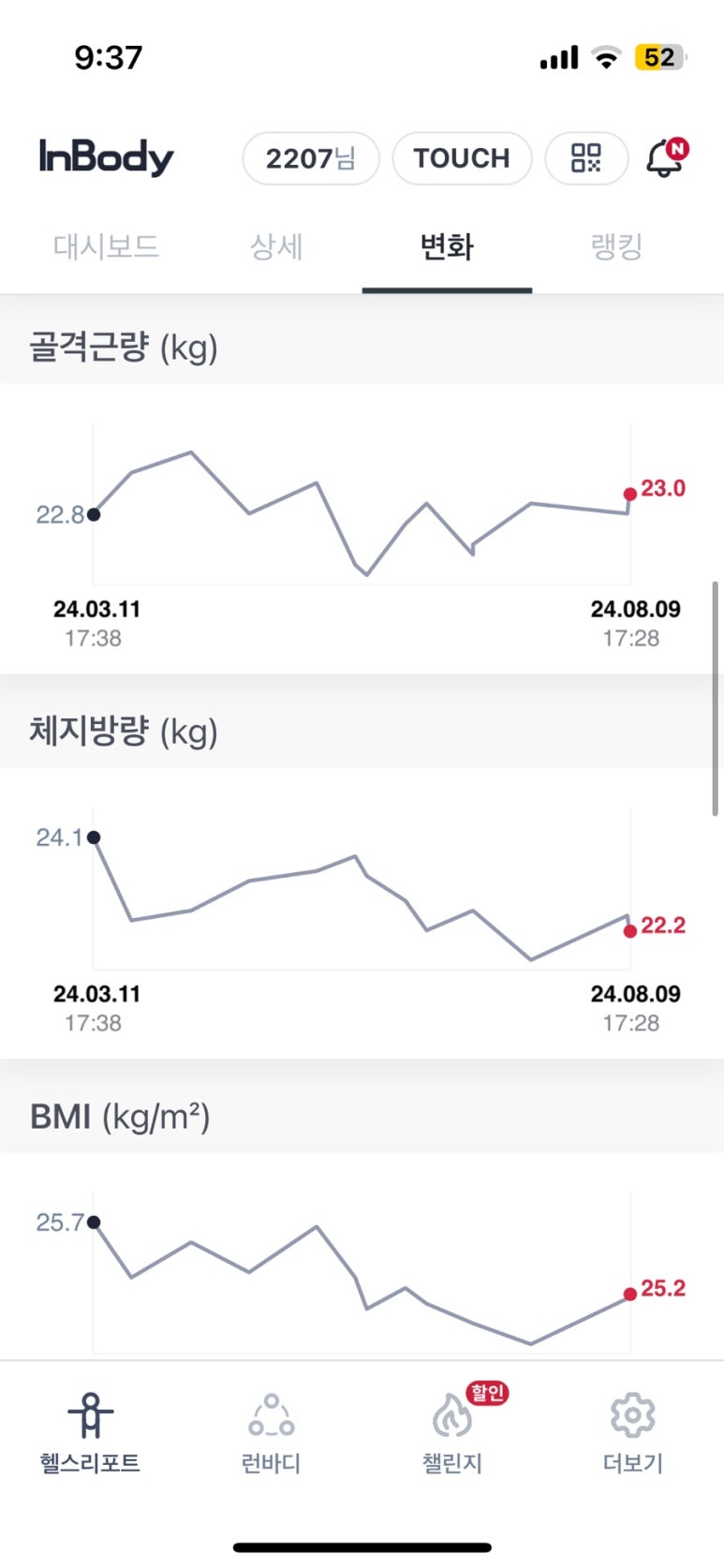Switch to the 상세 tab
The image size is (724, 1568).
[276, 247]
